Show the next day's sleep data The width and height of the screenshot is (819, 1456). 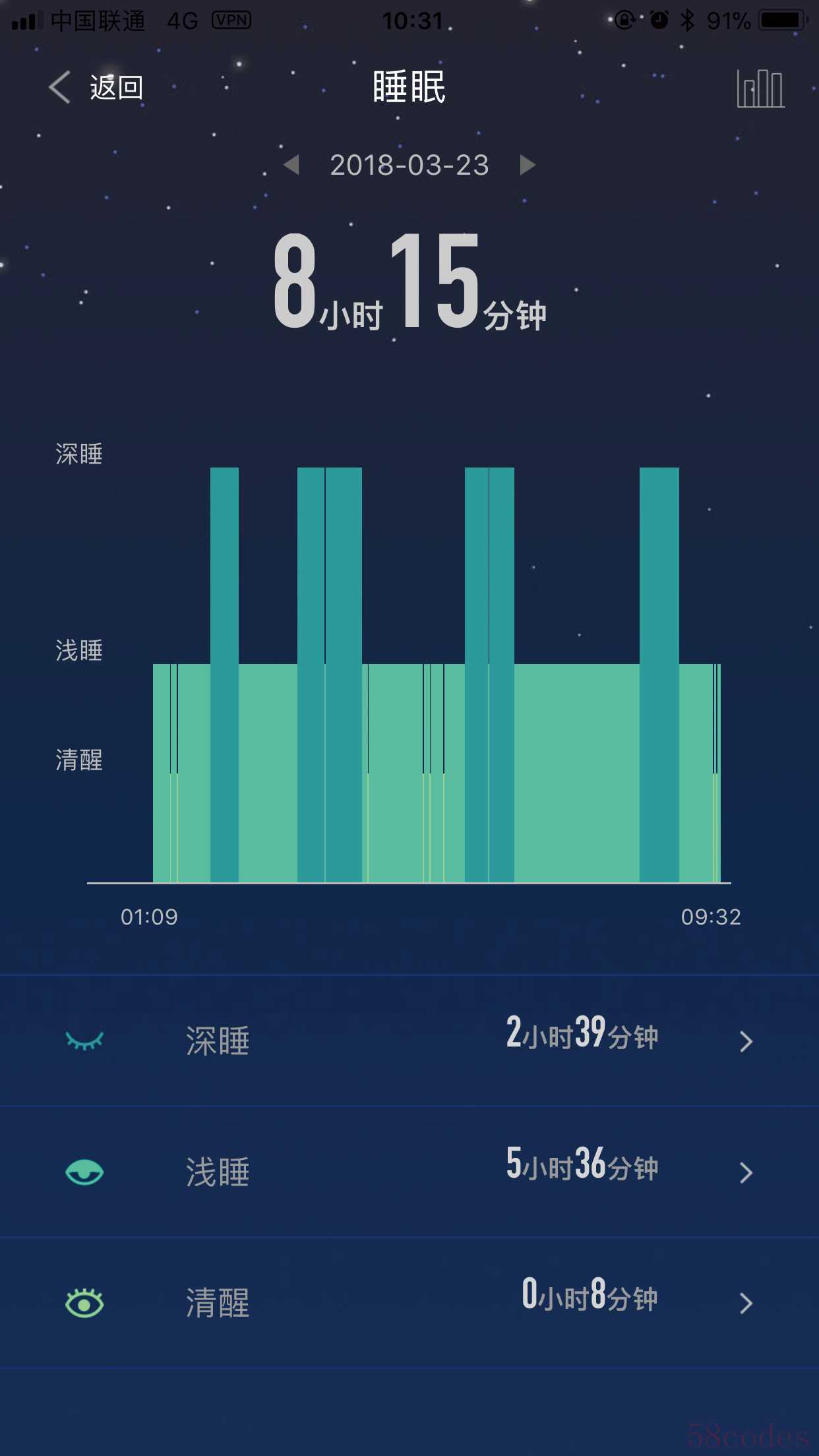528,165
